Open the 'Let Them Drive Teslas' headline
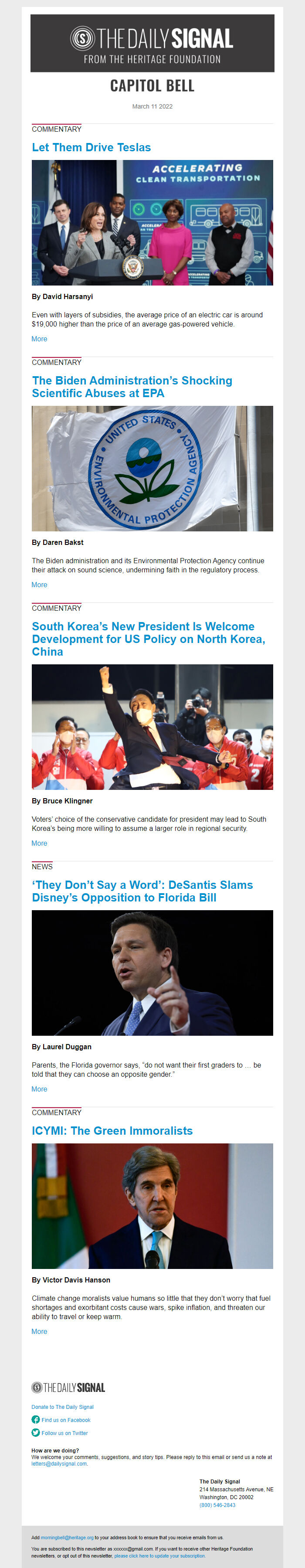Viewport: 305px width, 1568px height. [x=91, y=147]
